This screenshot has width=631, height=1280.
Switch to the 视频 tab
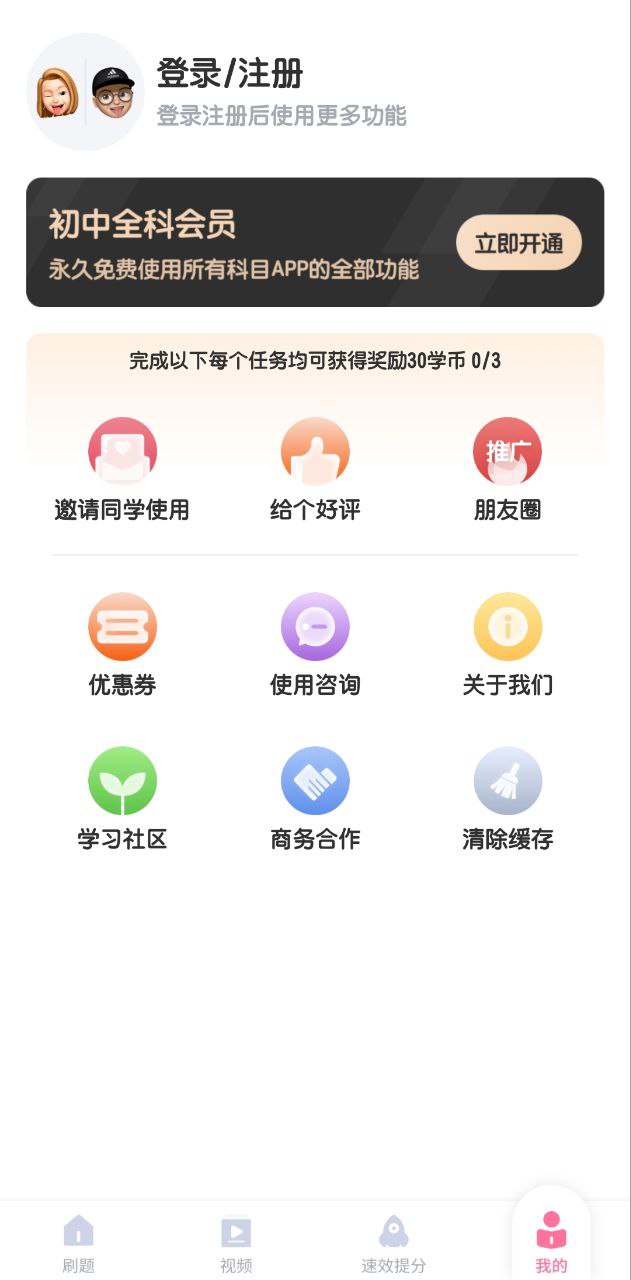coord(236,1242)
